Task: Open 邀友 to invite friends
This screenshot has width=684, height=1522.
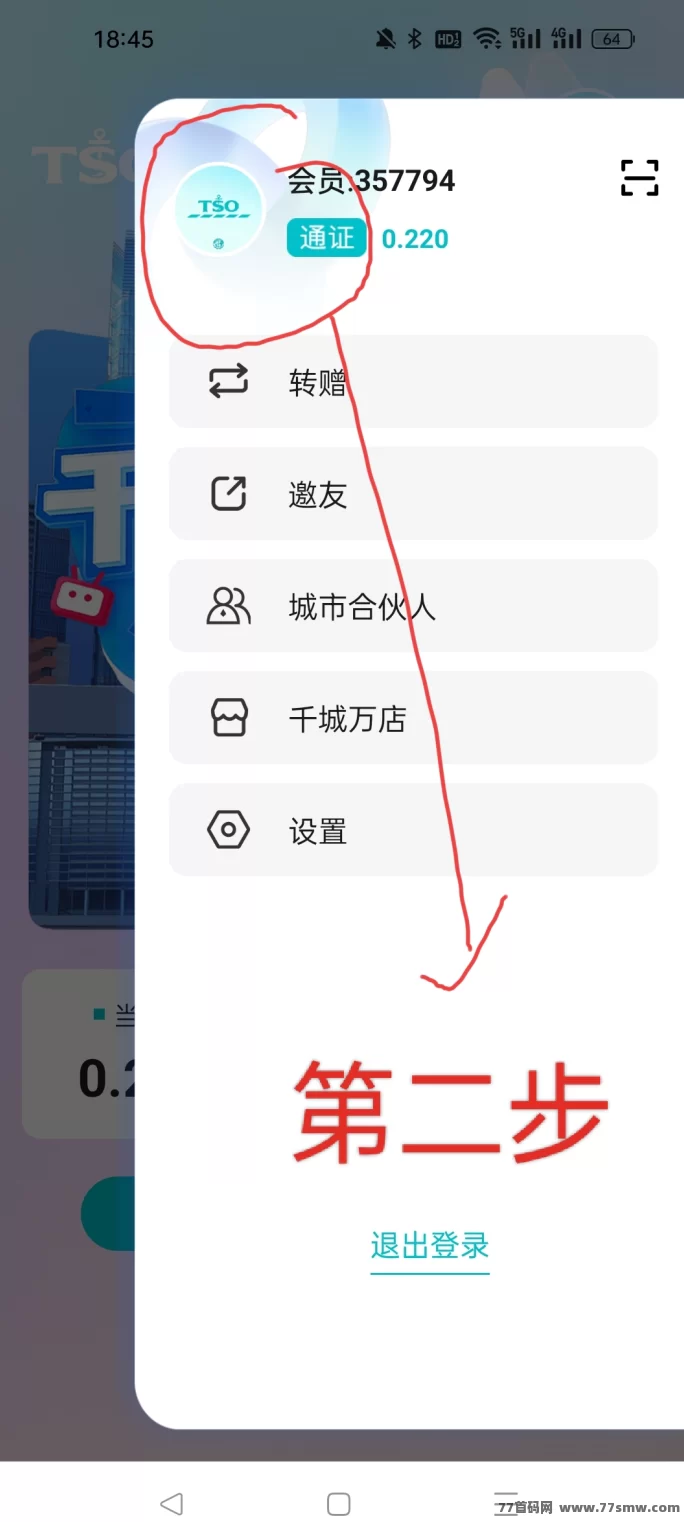Action: (x=413, y=494)
